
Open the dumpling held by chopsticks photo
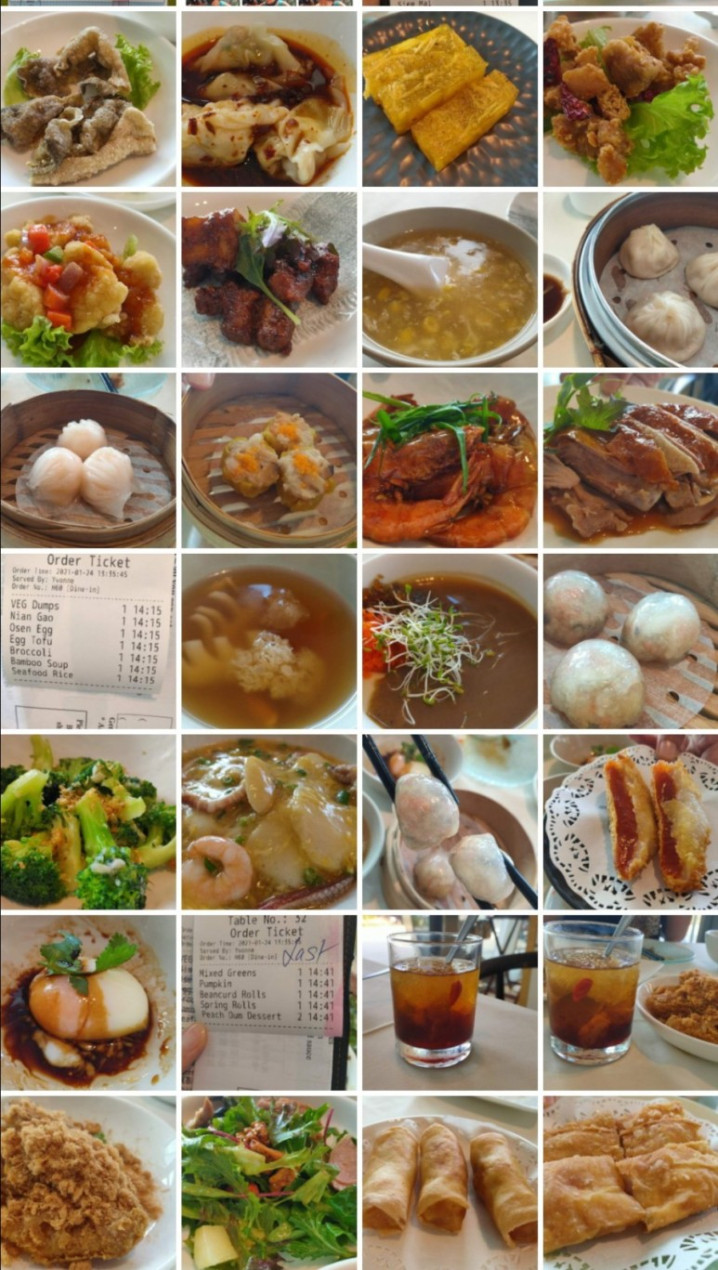pos(449,822)
